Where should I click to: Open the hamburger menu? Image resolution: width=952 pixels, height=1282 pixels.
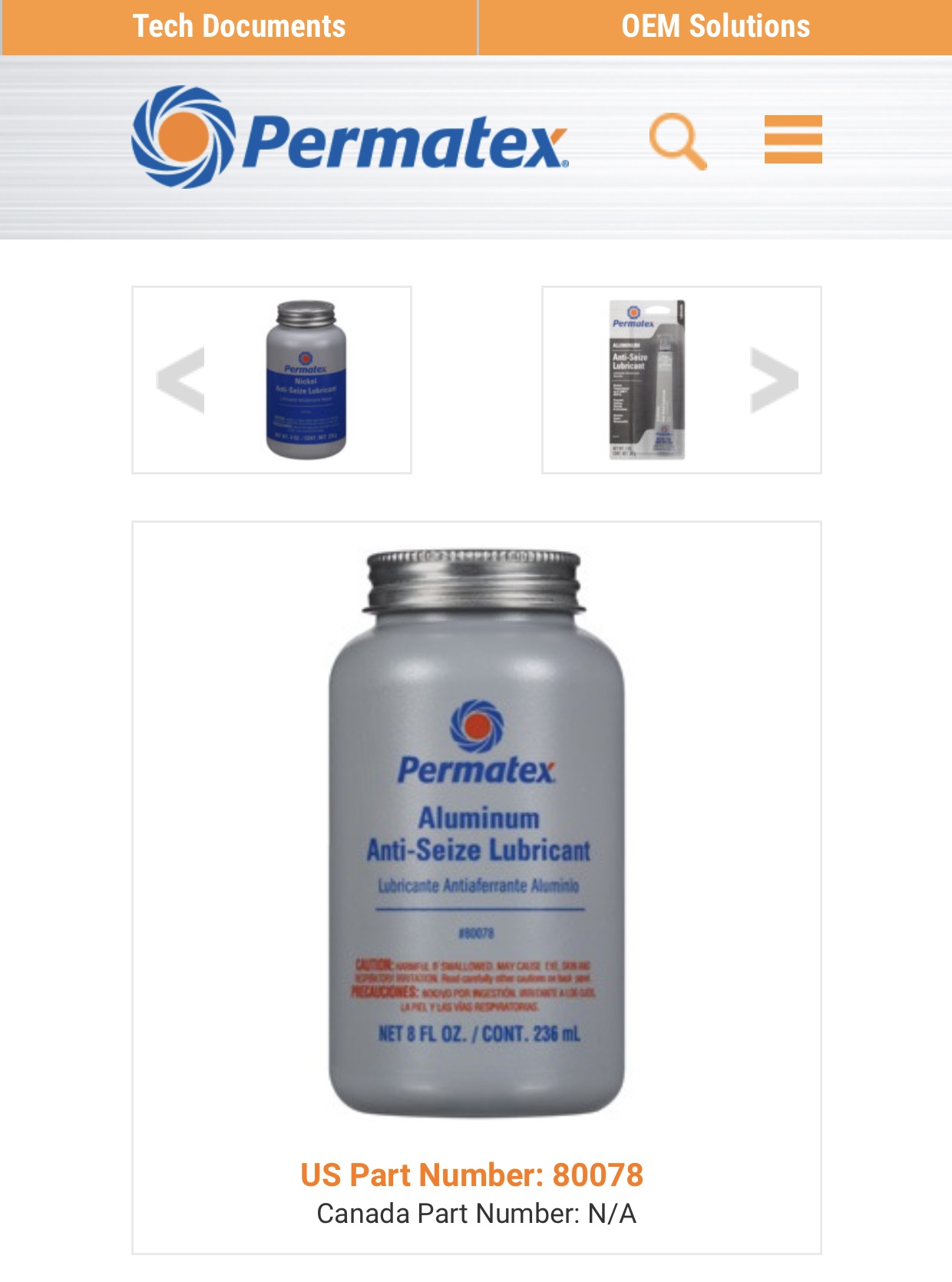(793, 140)
